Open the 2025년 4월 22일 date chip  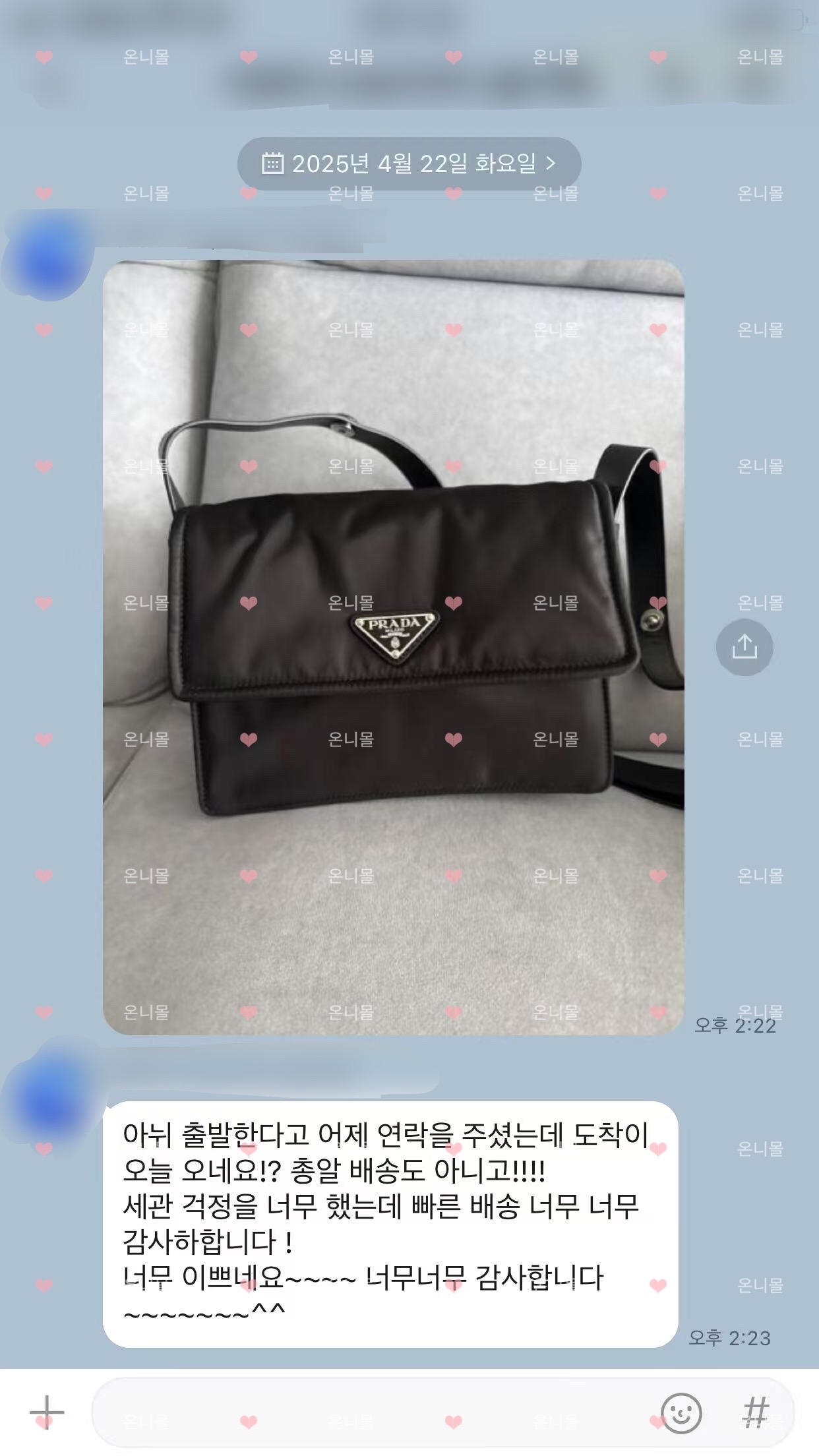tap(409, 164)
